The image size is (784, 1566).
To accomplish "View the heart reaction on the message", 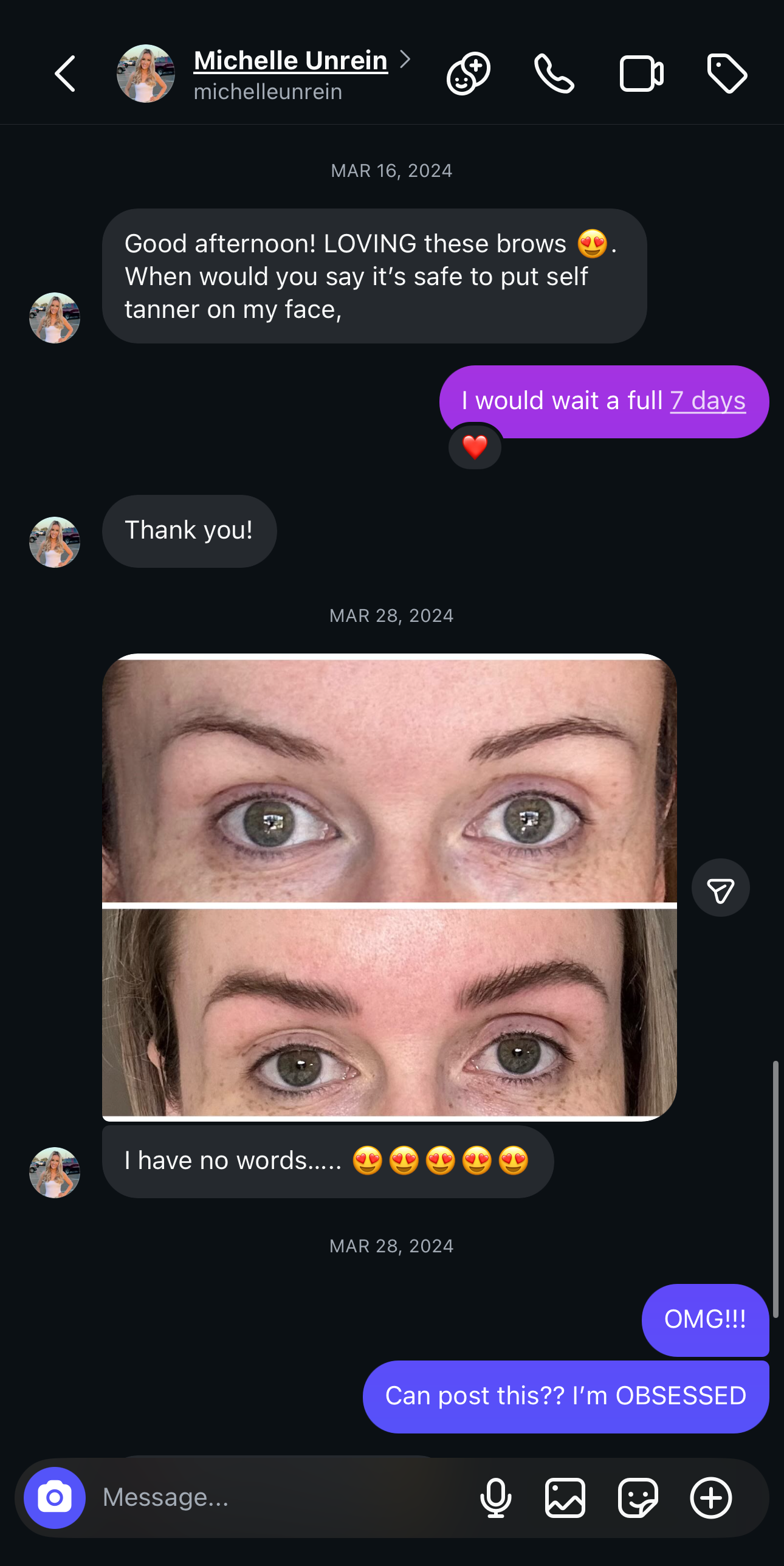I will click(x=475, y=447).
